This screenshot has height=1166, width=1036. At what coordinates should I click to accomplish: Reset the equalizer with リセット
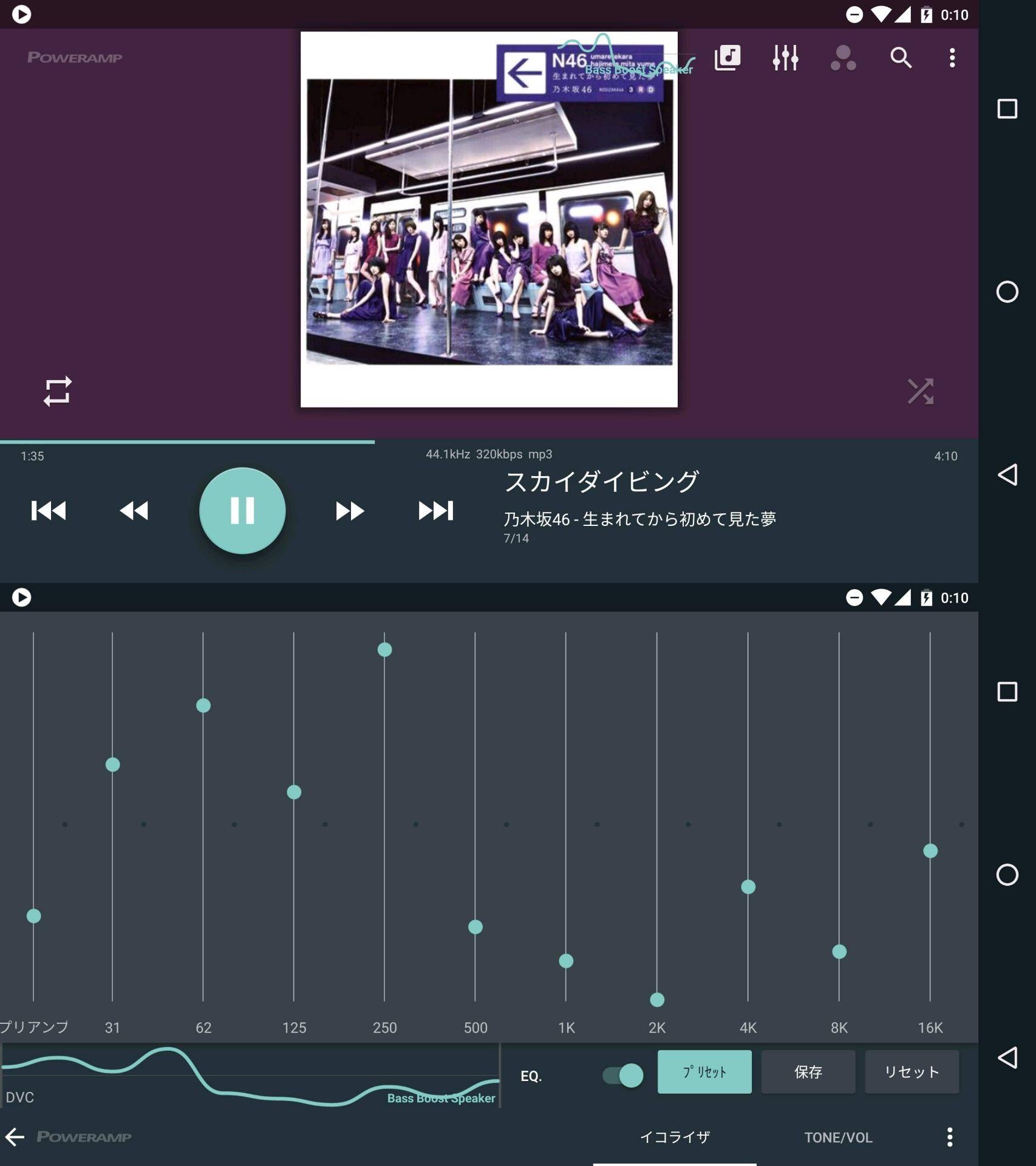(x=912, y=1072)
